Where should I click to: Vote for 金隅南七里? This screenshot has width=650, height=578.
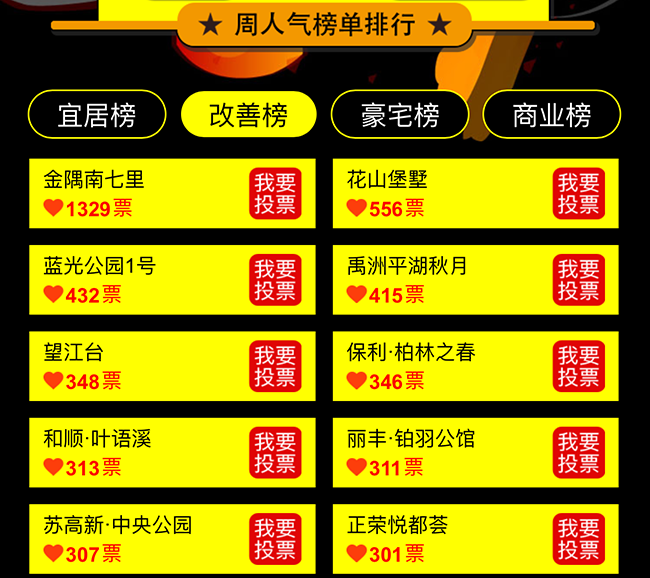(x=275, y=194)
